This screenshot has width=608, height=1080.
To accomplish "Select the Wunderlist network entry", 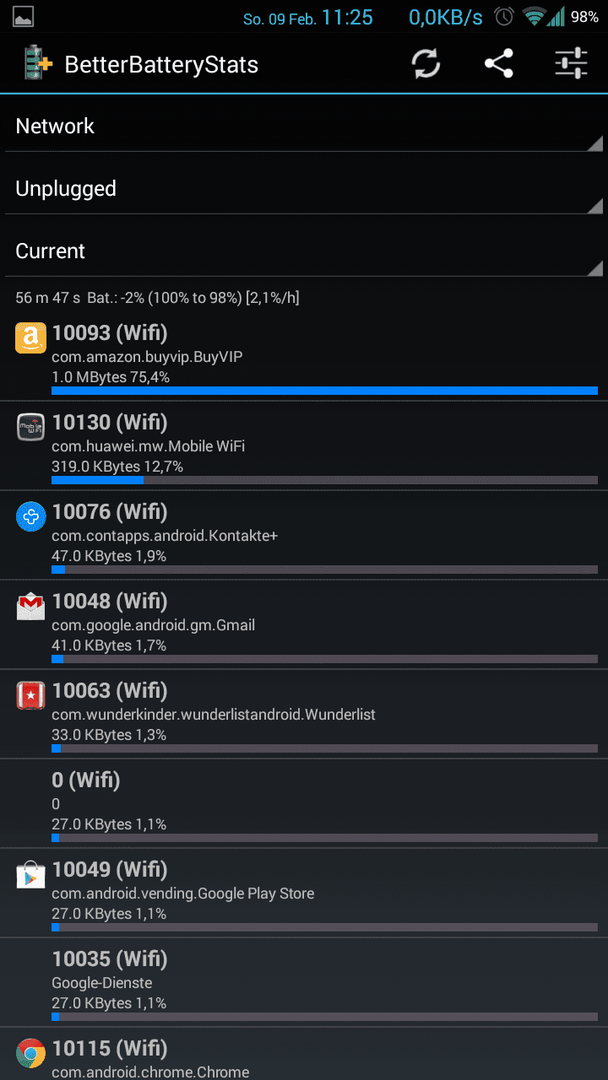I will coord(304,714).
